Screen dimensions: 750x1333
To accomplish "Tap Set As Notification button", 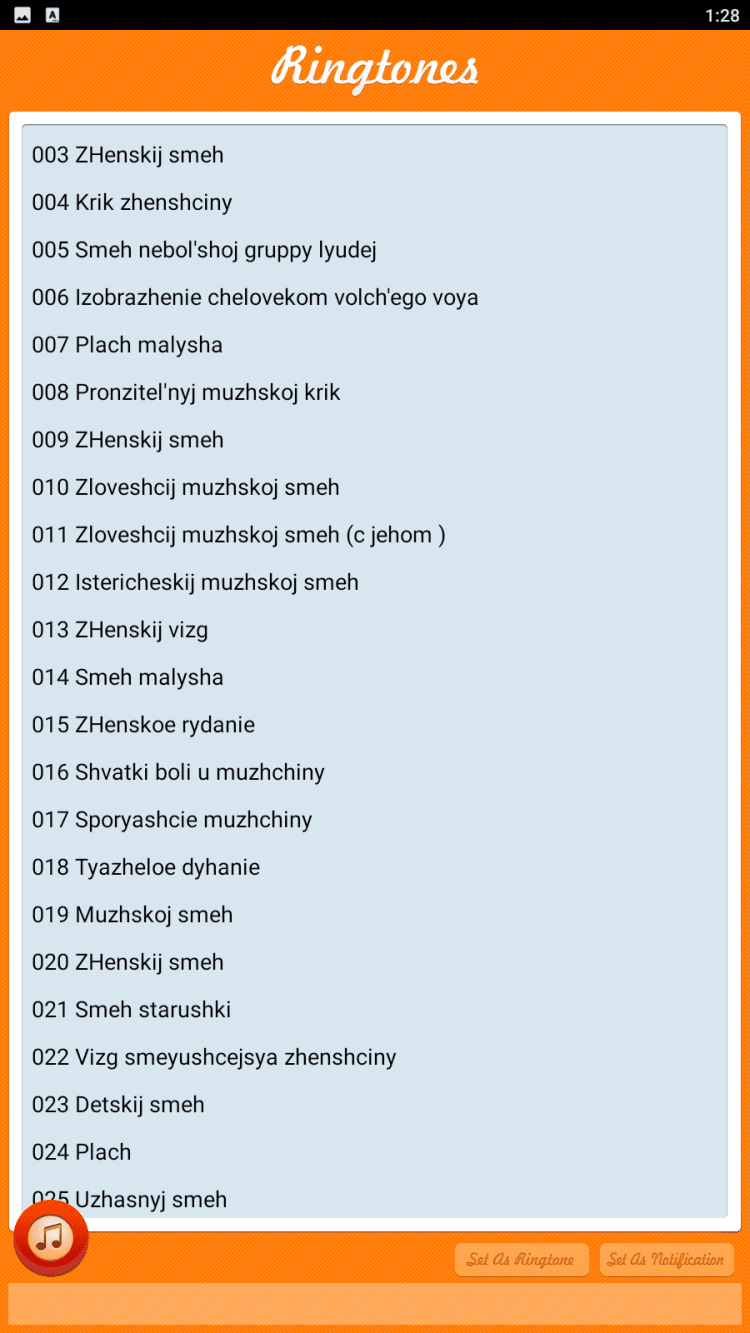I will tap(666, 1259).
